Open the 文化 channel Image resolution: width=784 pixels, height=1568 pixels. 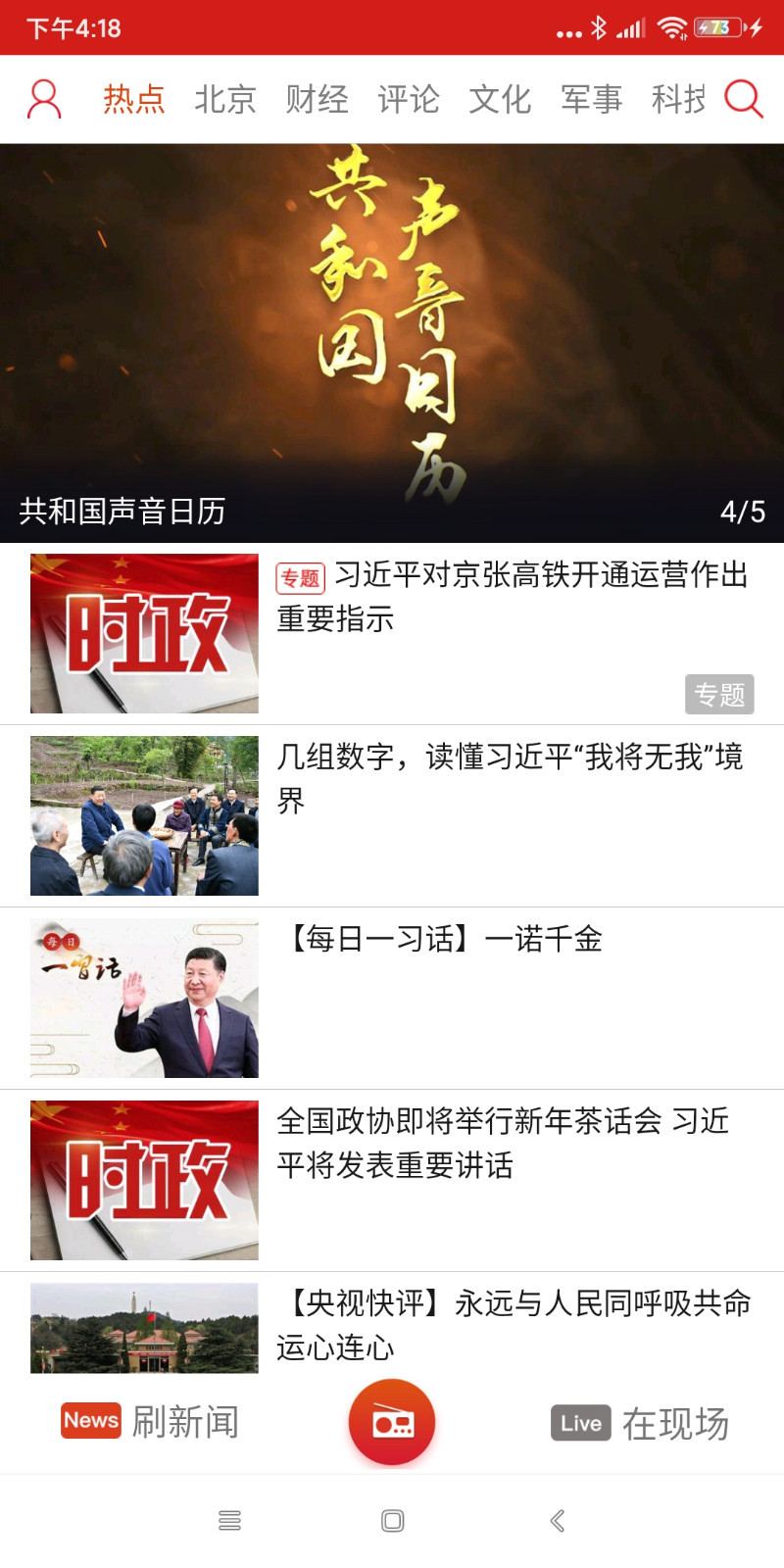click(x=500, y=98)
